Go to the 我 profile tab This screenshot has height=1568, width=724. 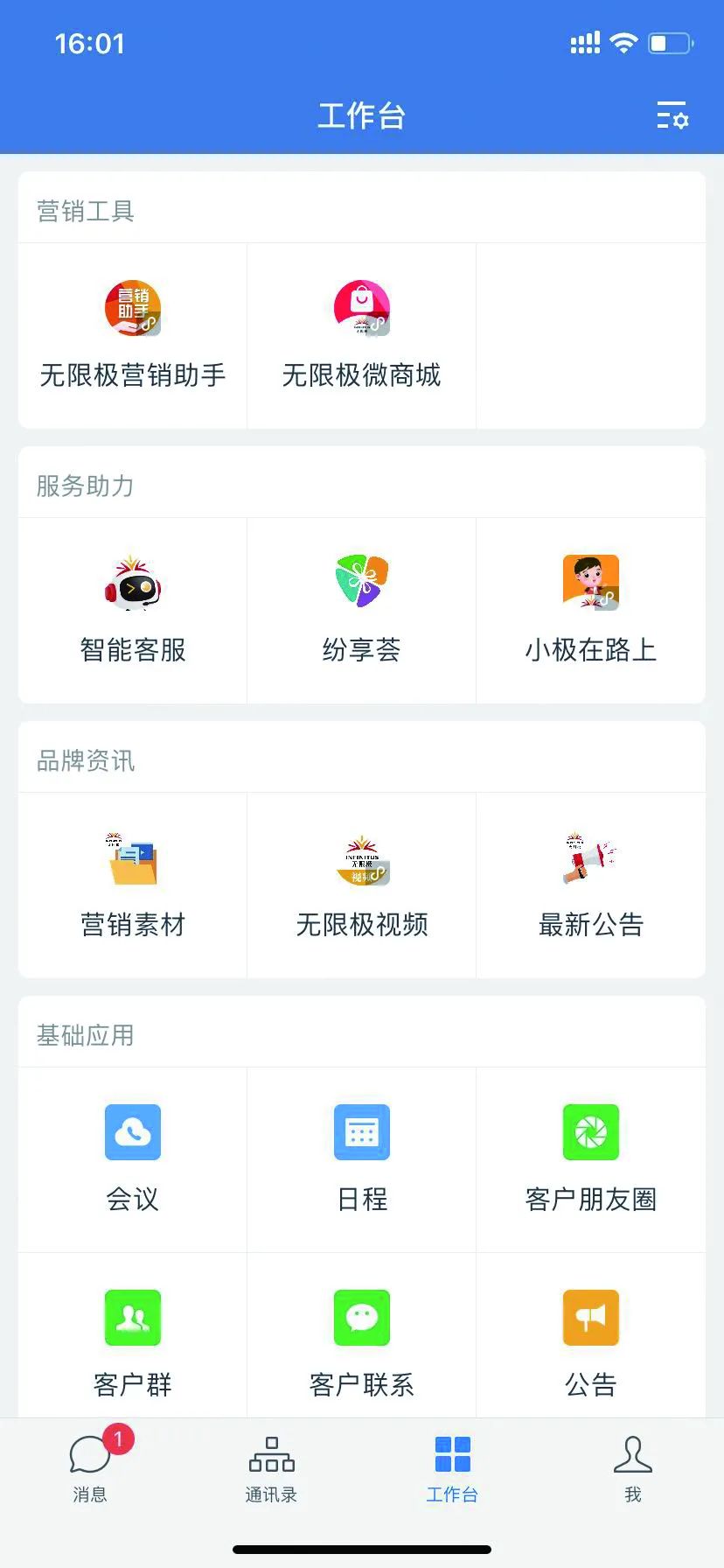633,1468
